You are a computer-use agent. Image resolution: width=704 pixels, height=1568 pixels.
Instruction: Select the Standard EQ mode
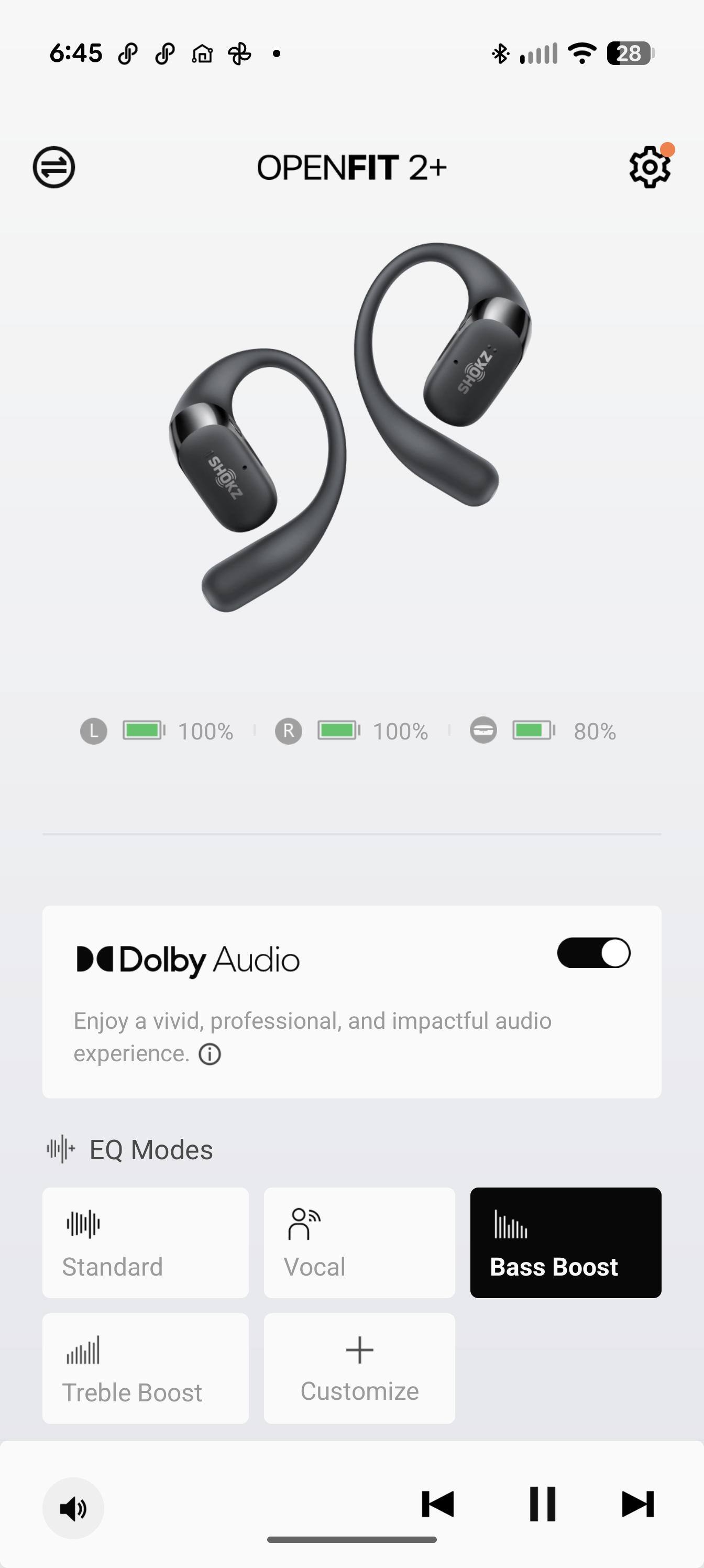click(146, 1243)
